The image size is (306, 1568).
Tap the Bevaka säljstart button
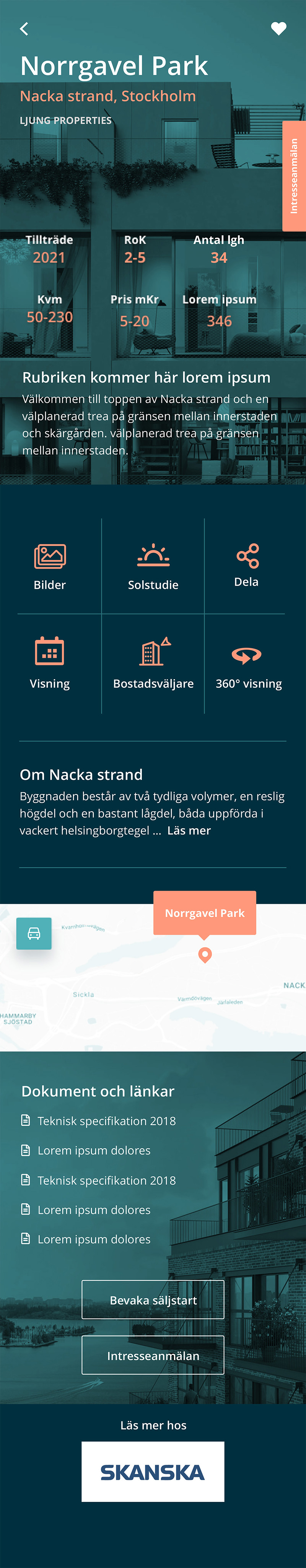[153, 1299]
